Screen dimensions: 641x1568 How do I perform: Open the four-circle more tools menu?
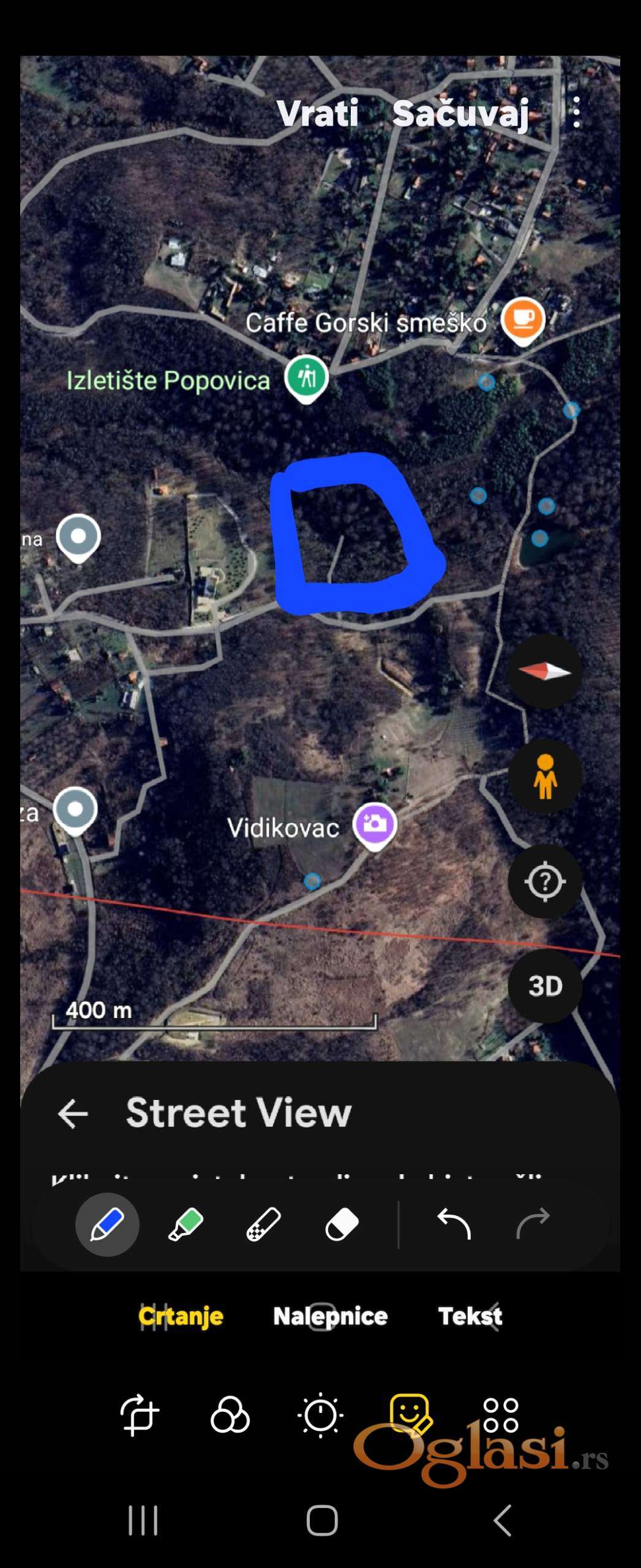pyautogui.click(x=501, y=1415)
